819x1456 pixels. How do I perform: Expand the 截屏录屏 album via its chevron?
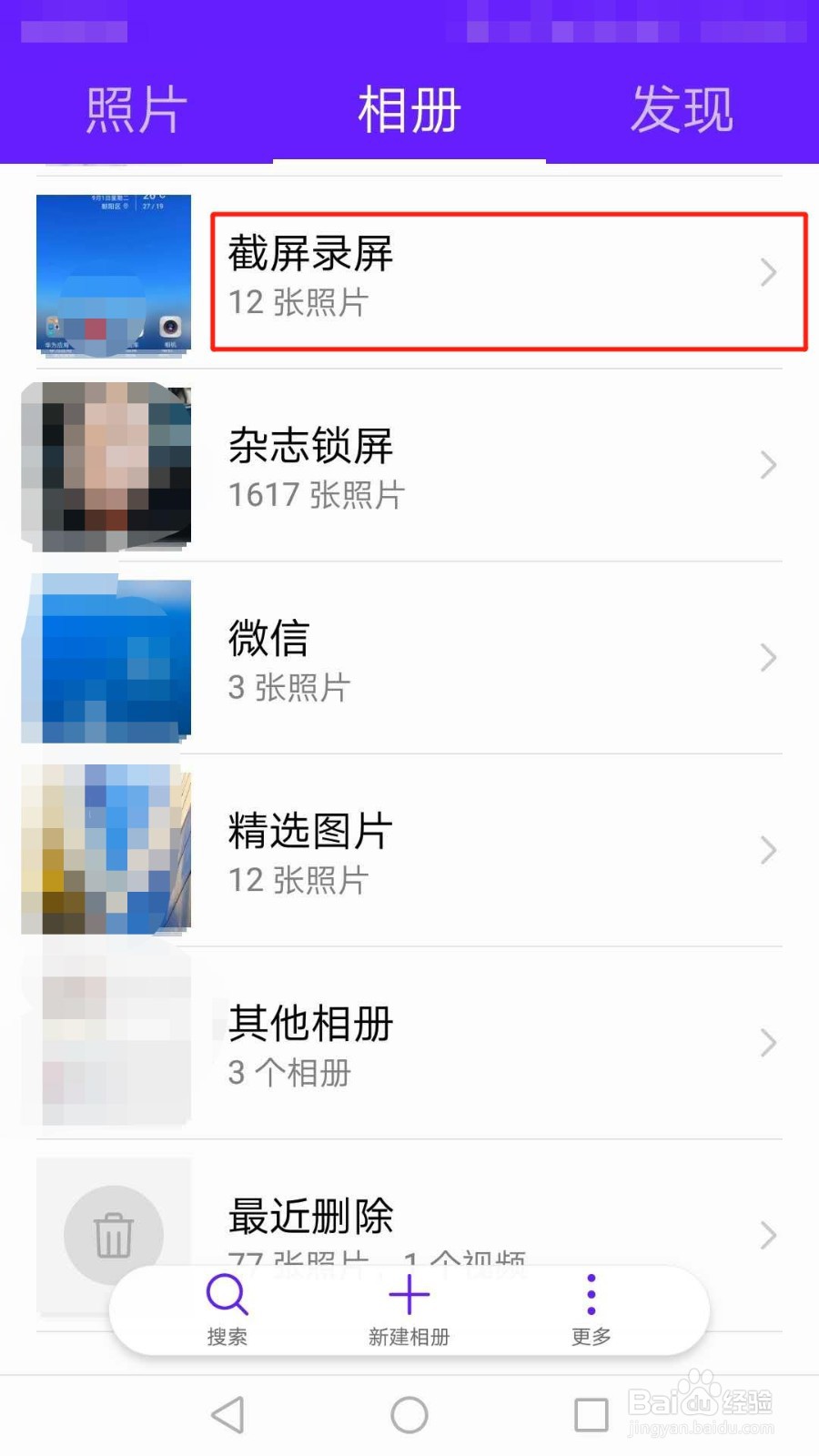pos(767,273)
